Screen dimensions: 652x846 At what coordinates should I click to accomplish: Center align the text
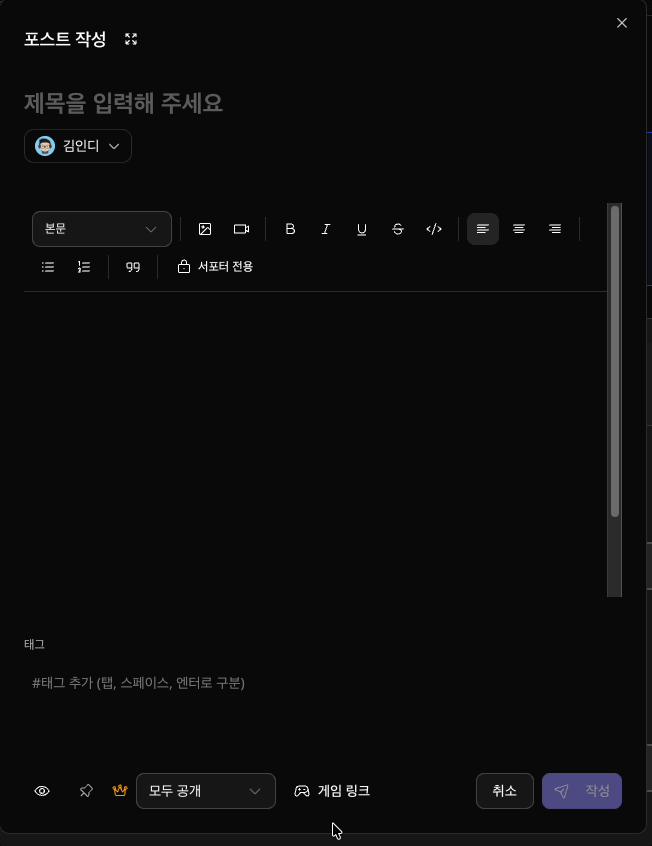[x=519, y=229]
